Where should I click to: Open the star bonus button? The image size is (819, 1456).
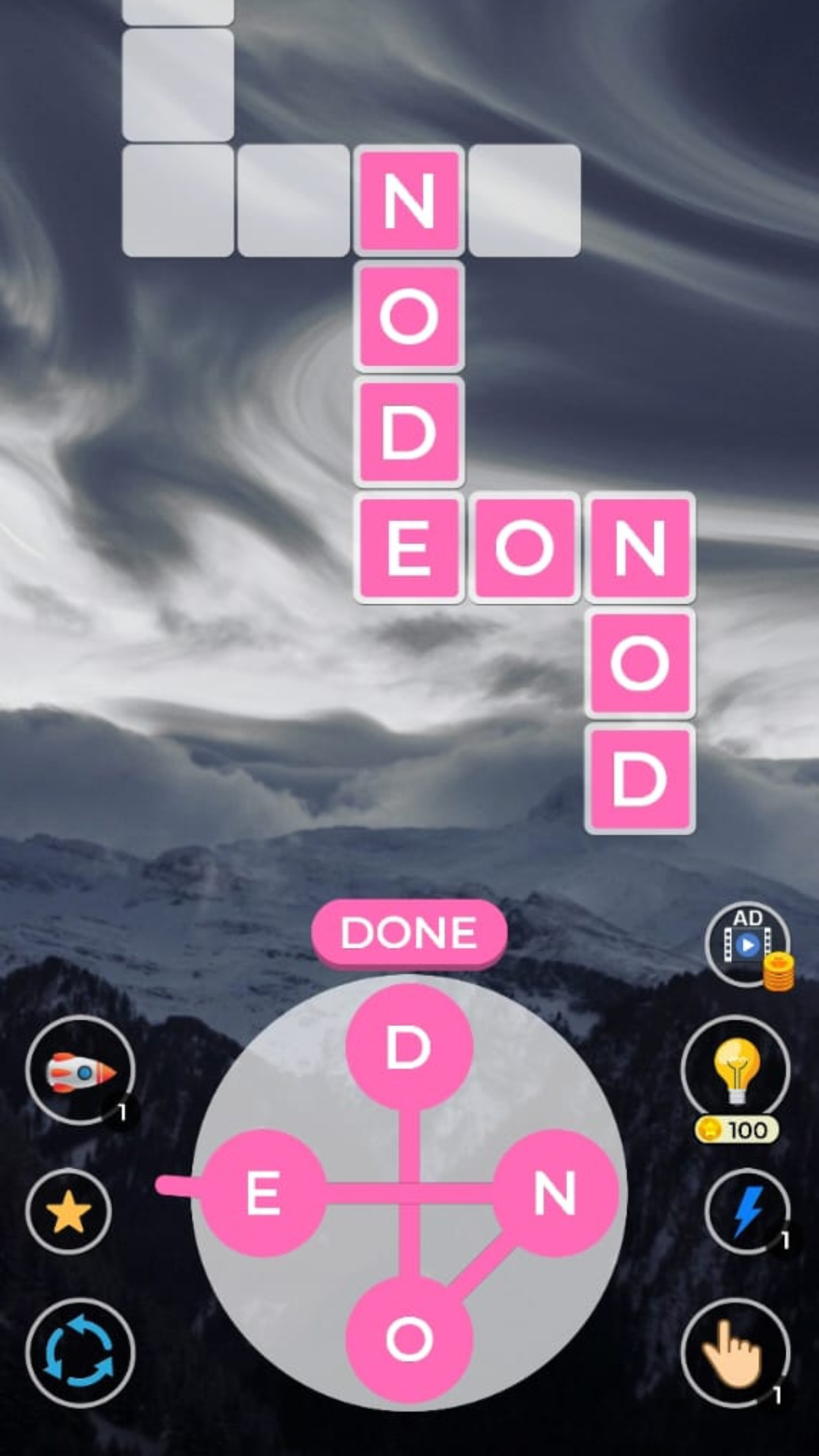[x=68, y=1211]
